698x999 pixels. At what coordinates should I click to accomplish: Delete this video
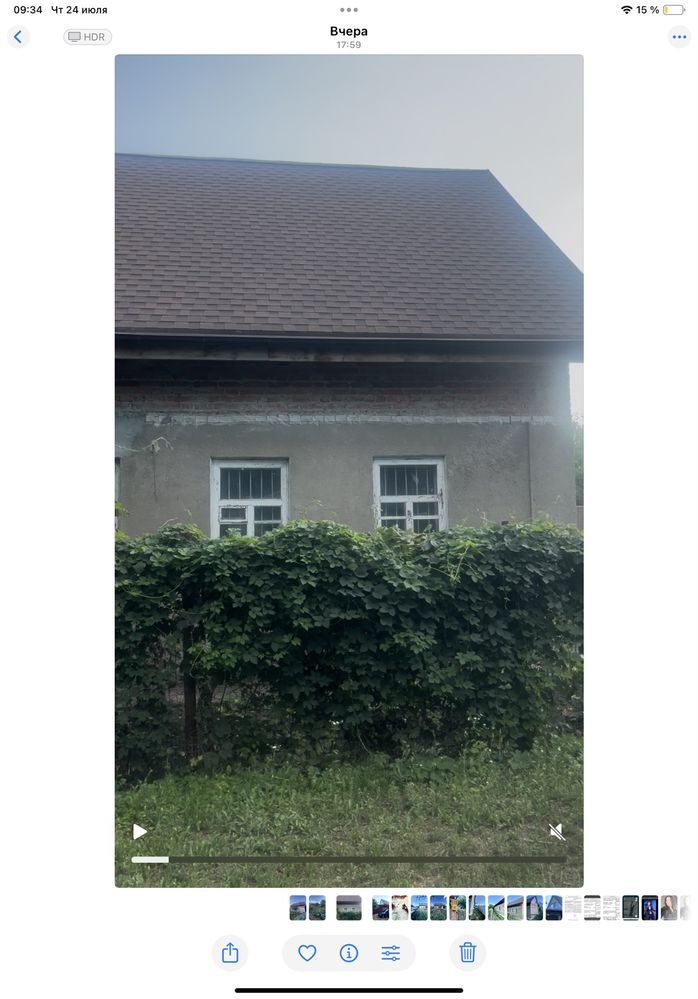click(x=467, y=953)
